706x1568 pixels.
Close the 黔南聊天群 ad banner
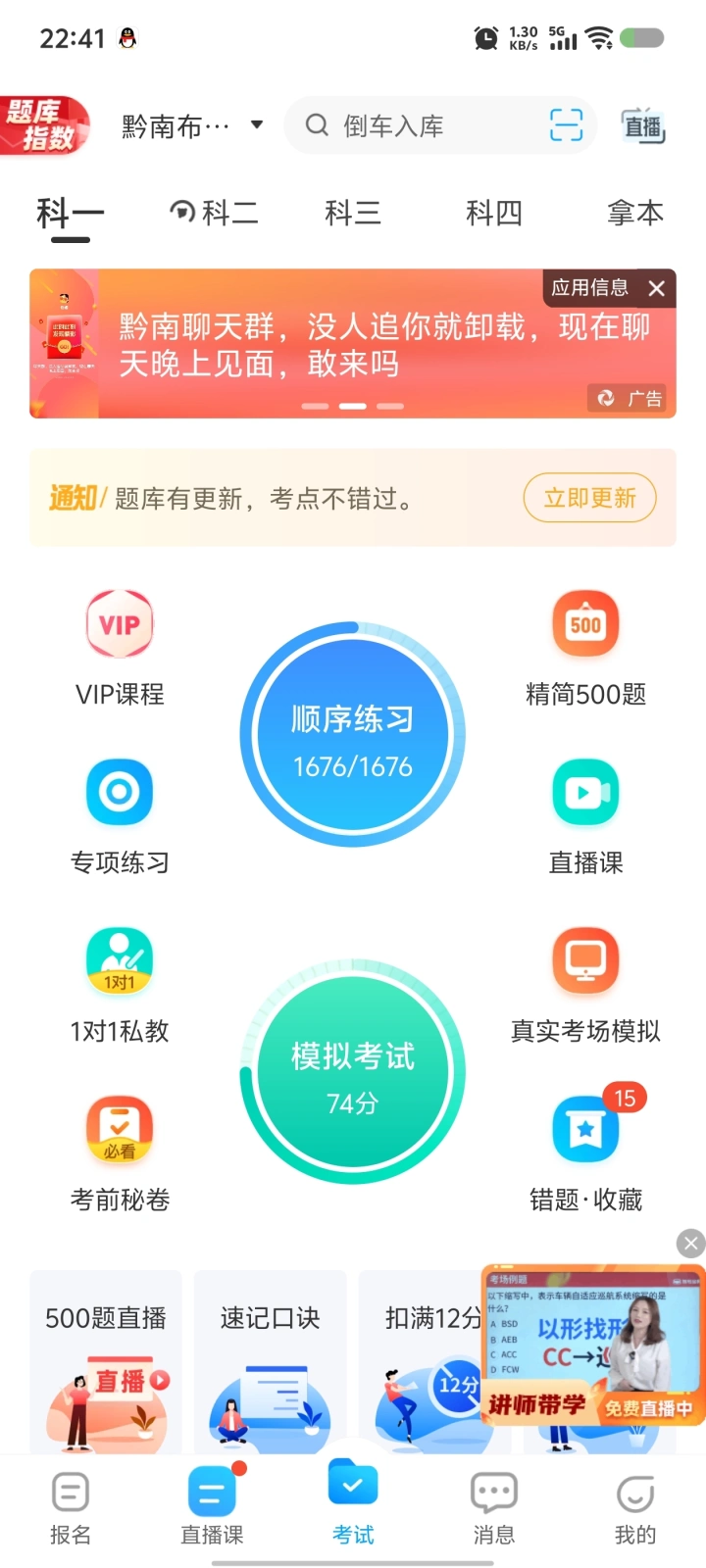tap(657, 288)
